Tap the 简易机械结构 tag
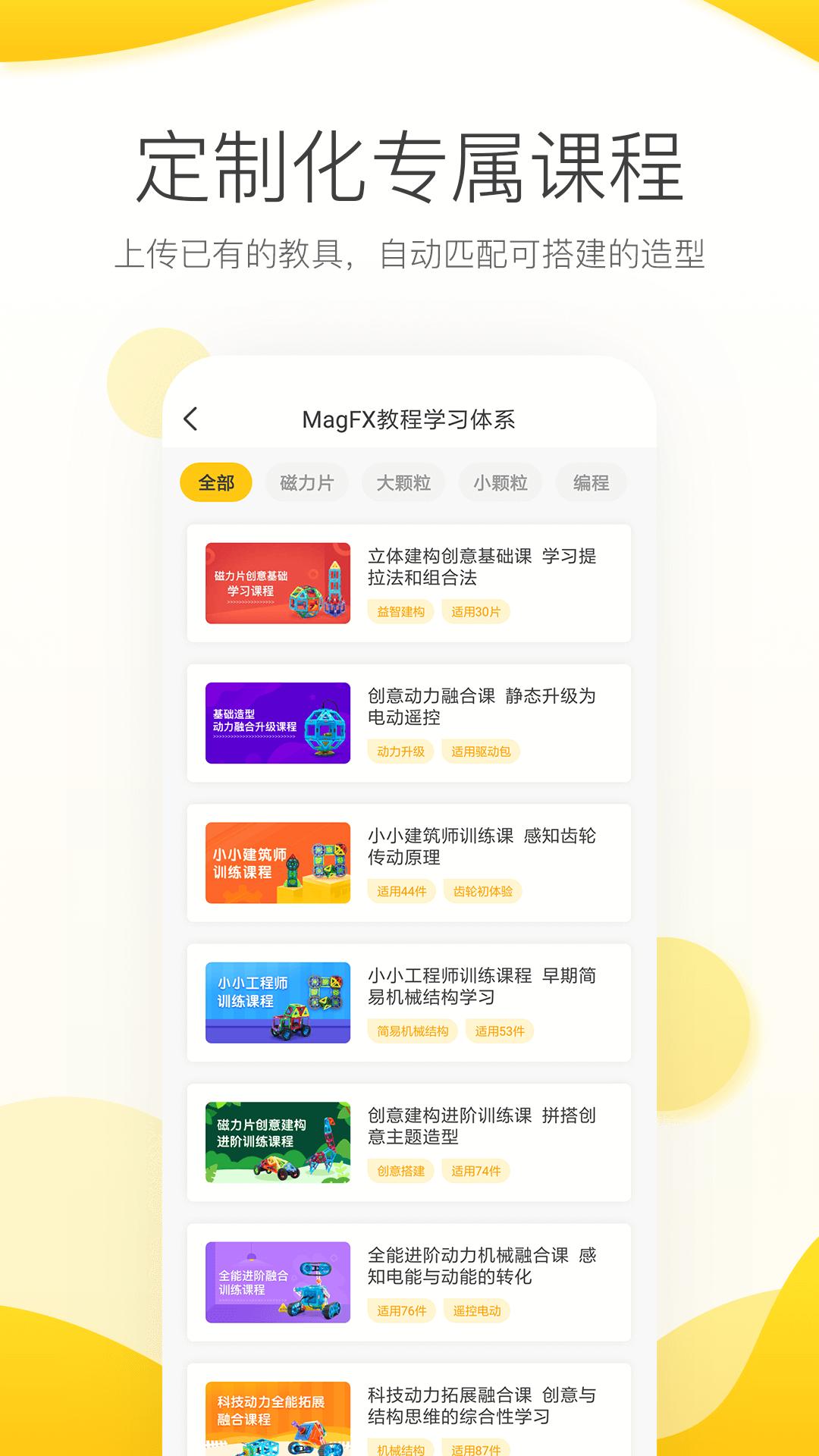The height and width of the screenshot is (1456, 819). click(412, 1031)
